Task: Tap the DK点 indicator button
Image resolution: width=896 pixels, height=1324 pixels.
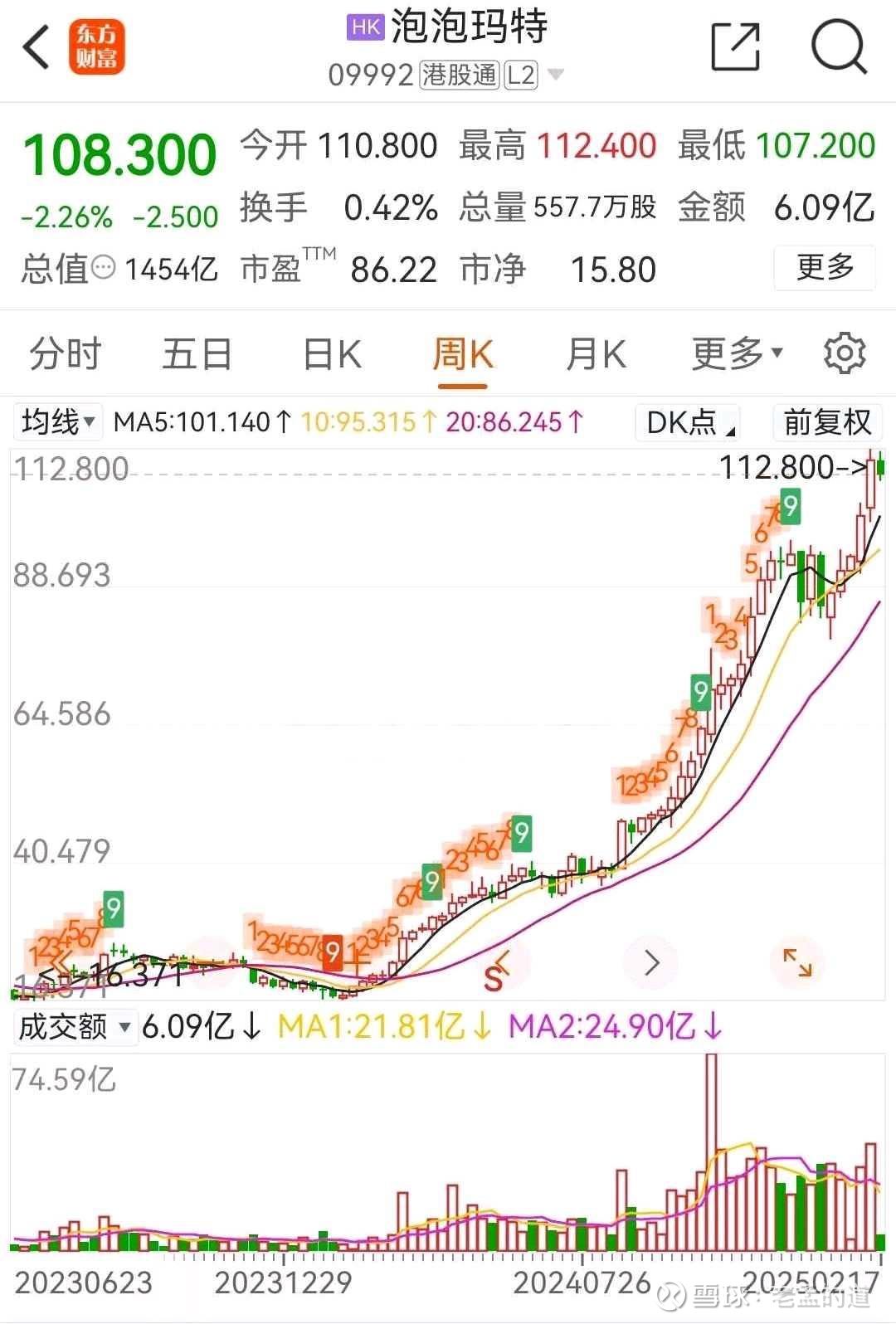Action: point(687,422)
